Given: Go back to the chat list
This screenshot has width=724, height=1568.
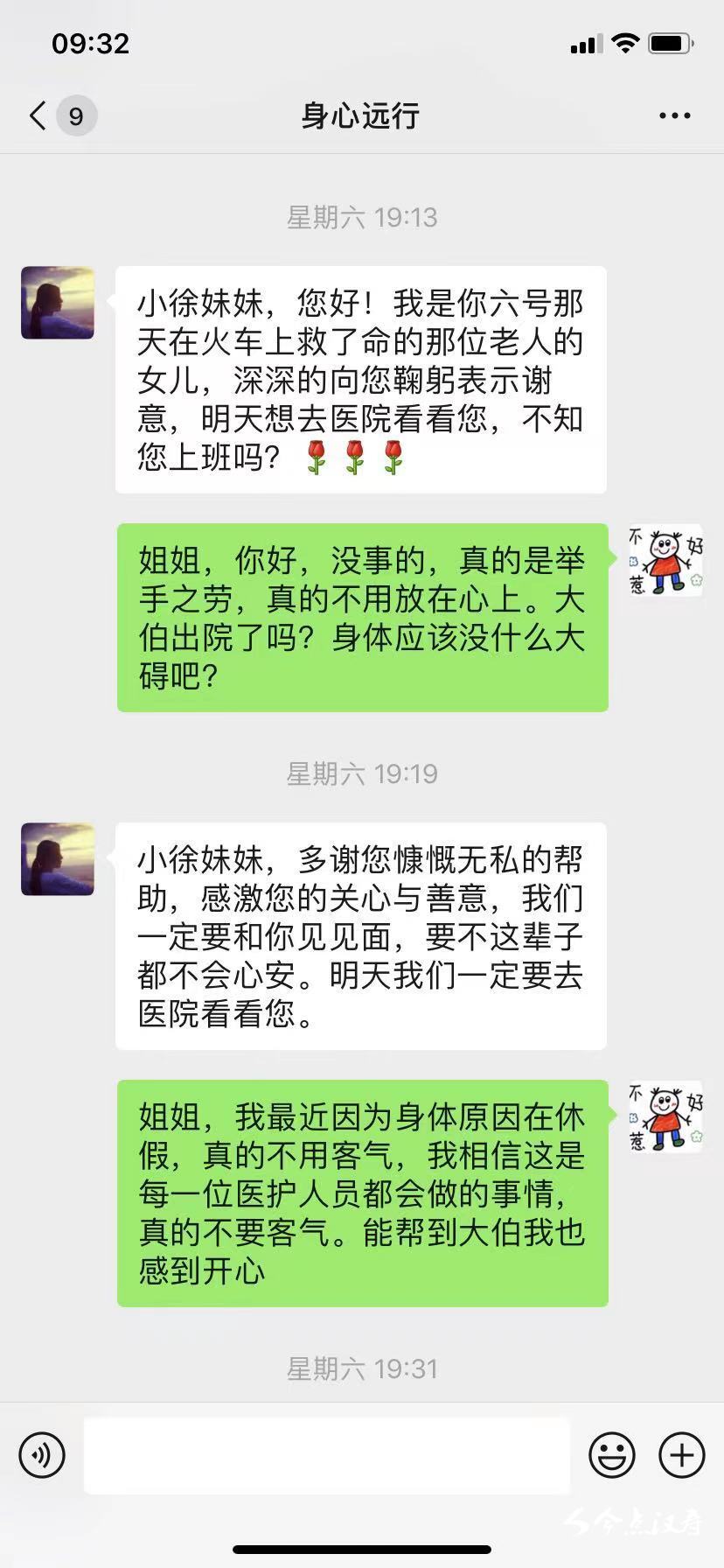Looking at the screenshot, I should [38, 115].
